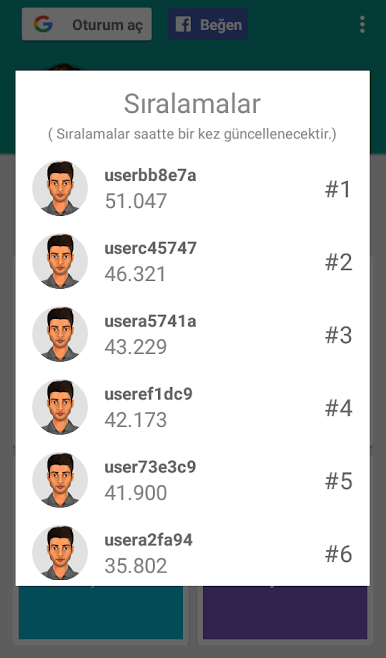Viewport: 386px width, 658px height.
Task: View user73e3c9 in the rankings
Action: [x=193, y=480]
